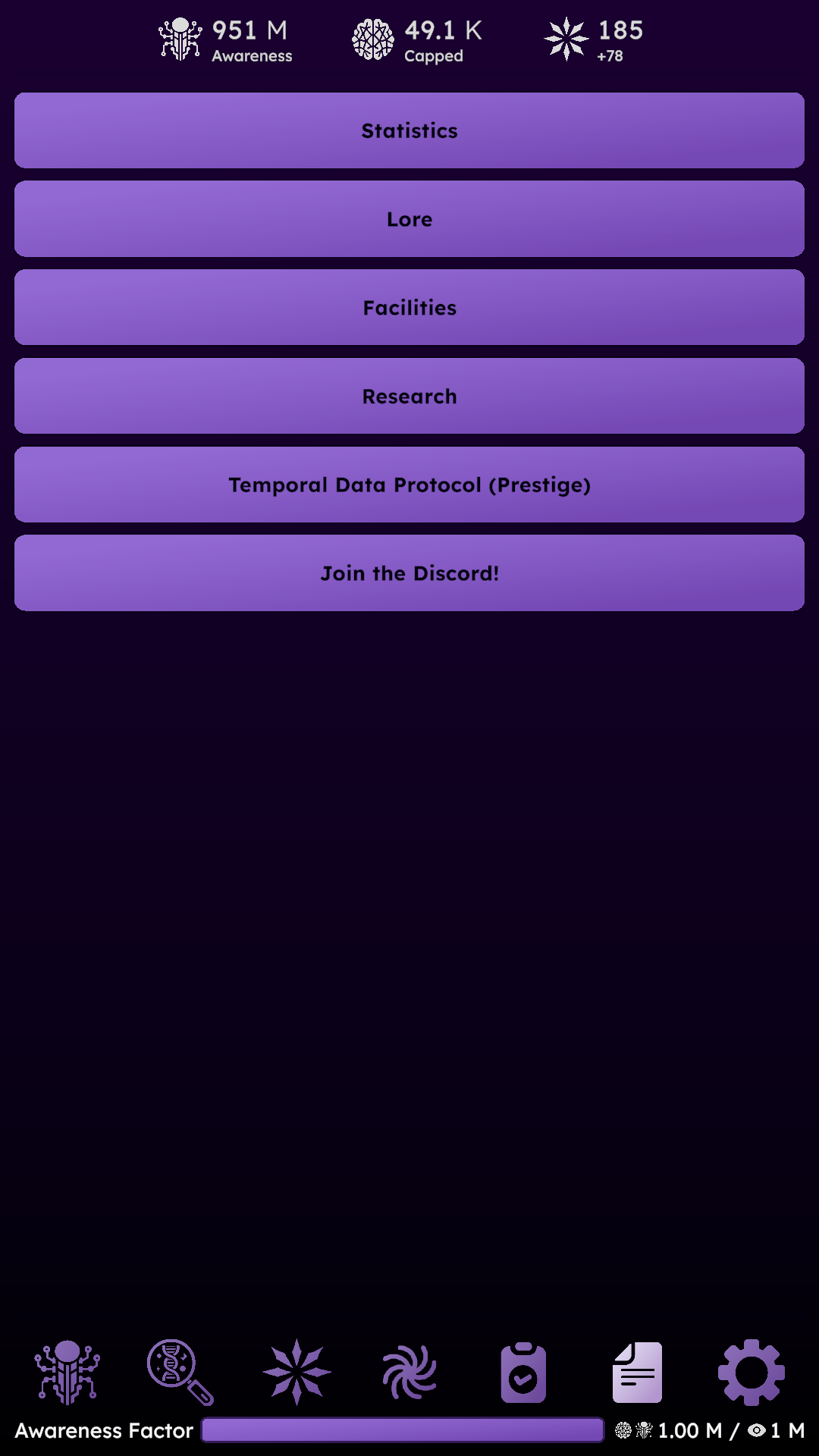
Task: Open the Research menu
Action: 409,396
